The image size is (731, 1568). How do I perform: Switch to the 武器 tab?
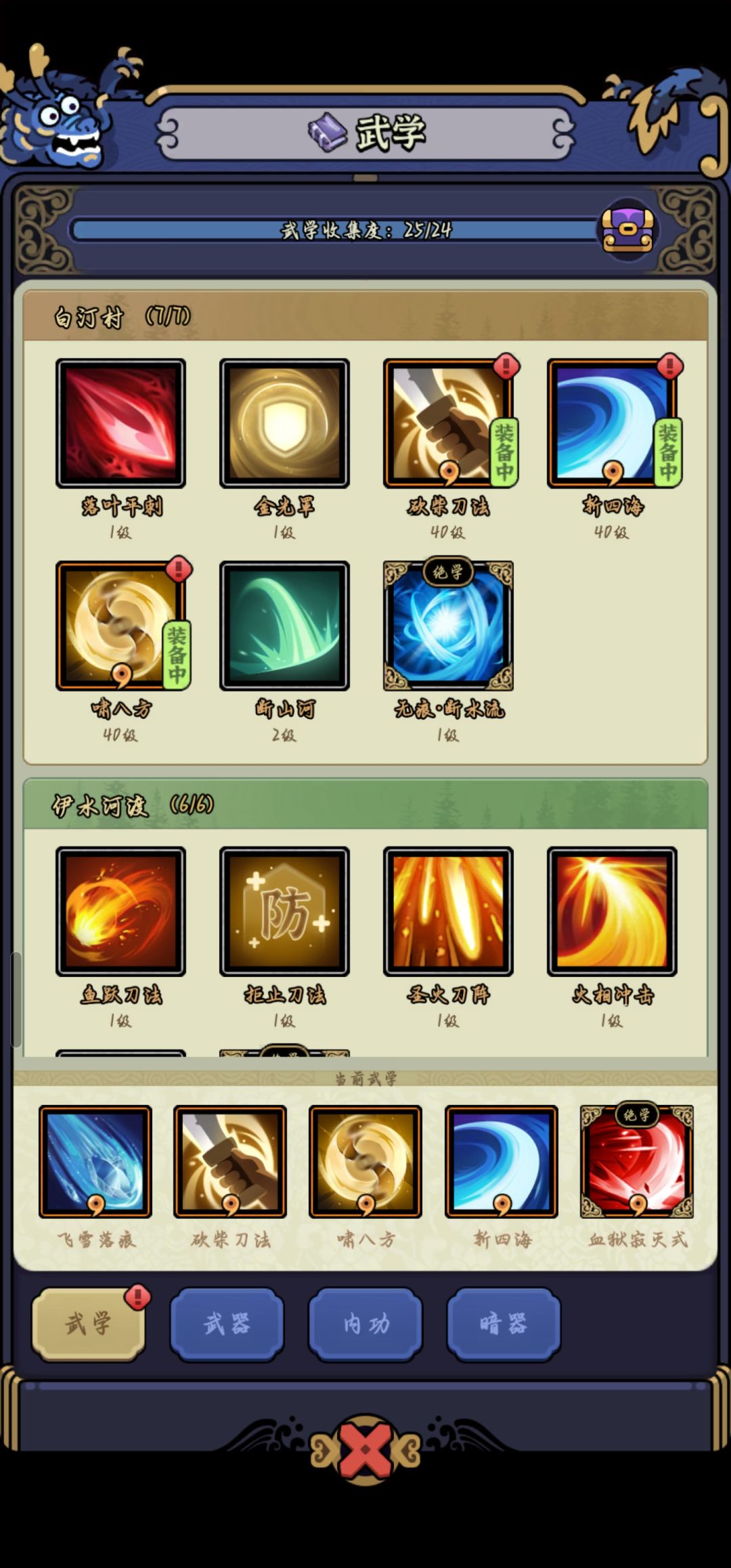click(227, 1324)
